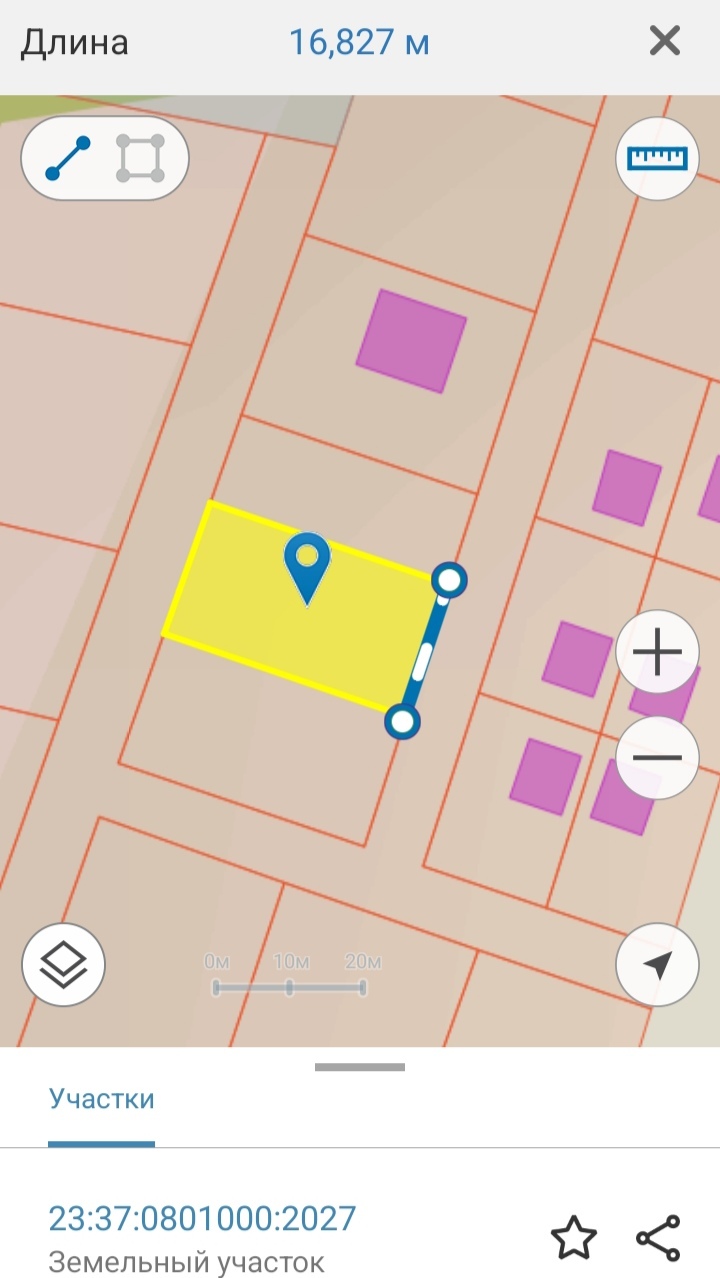Image resolution: width=720 pixels, height=1278 pixels.
Task: Toggle the ruler measurement tool
Action: point(657,159)
